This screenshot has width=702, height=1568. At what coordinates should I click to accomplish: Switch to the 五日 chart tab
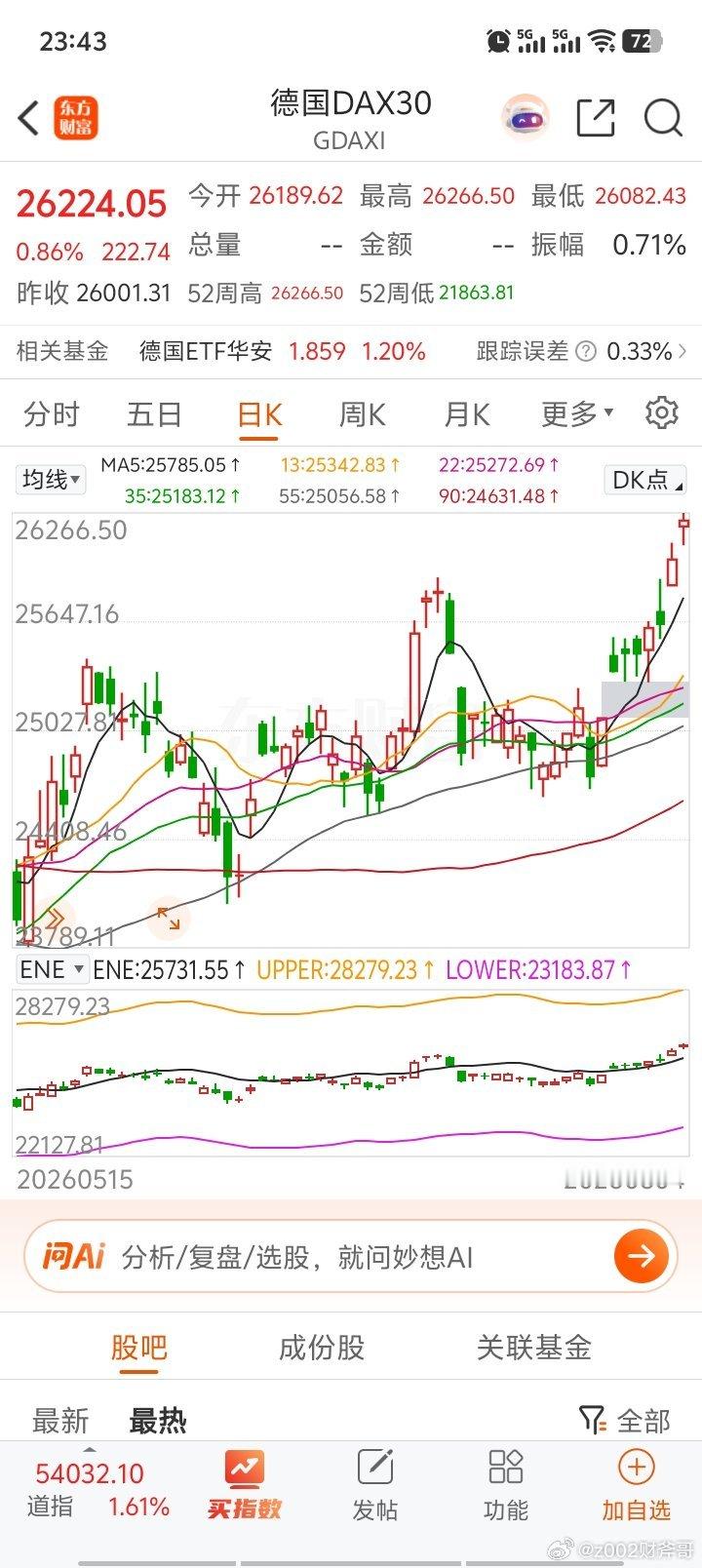(154, 414)
